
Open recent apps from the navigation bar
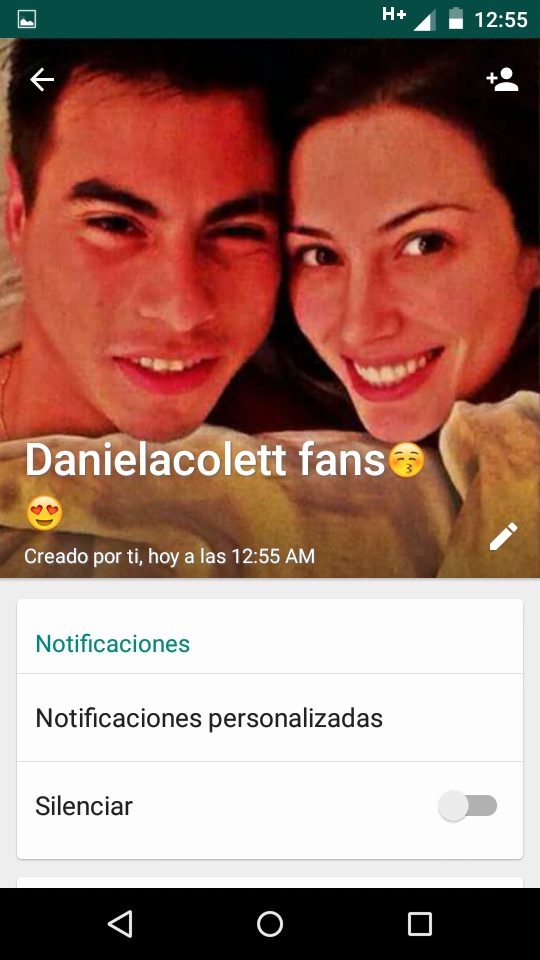pos(420,923)
